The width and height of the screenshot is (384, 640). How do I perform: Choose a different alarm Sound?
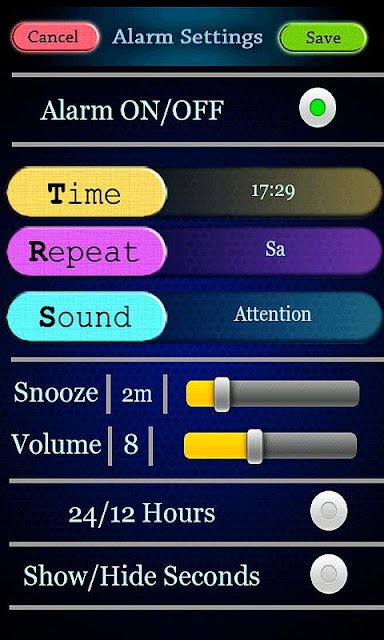[194, 316]
